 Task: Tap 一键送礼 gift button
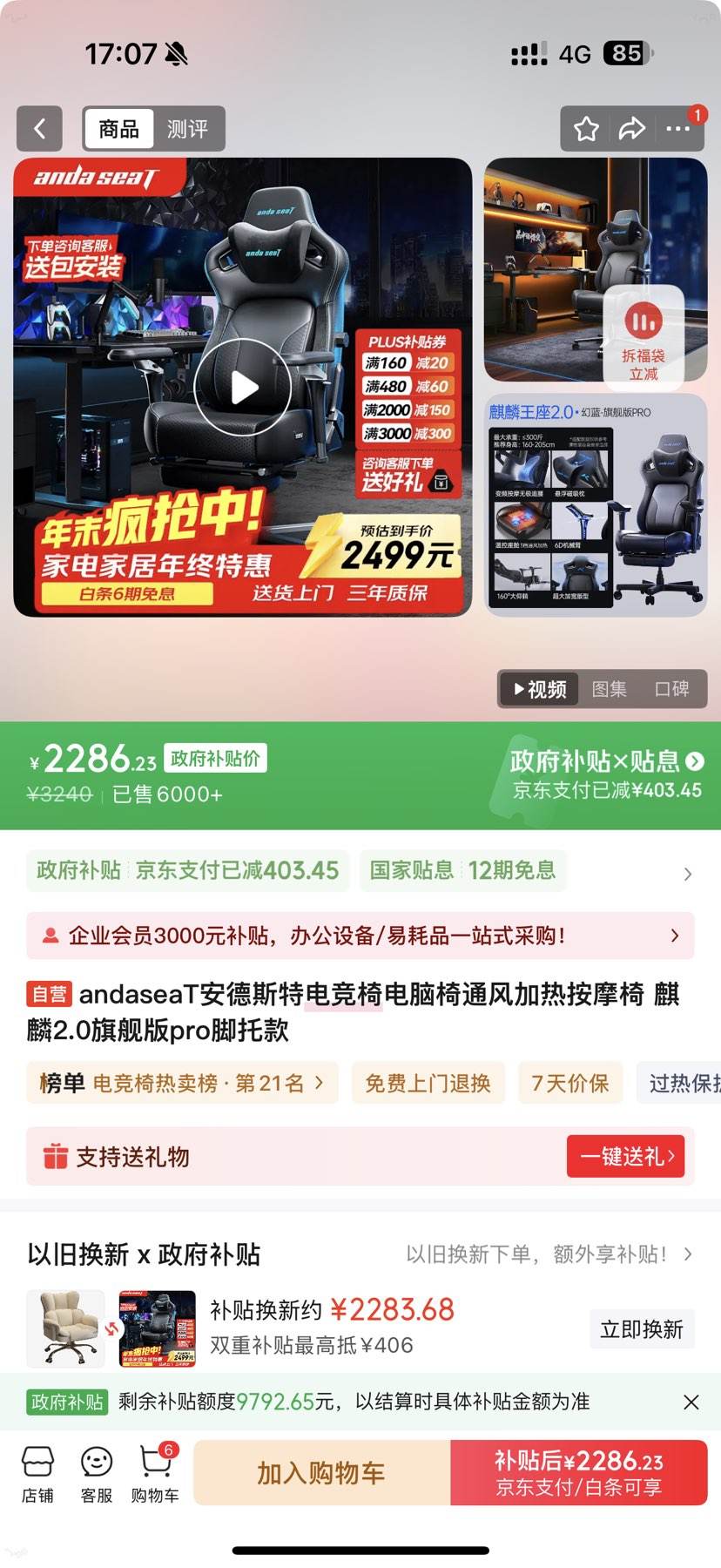626,1157
